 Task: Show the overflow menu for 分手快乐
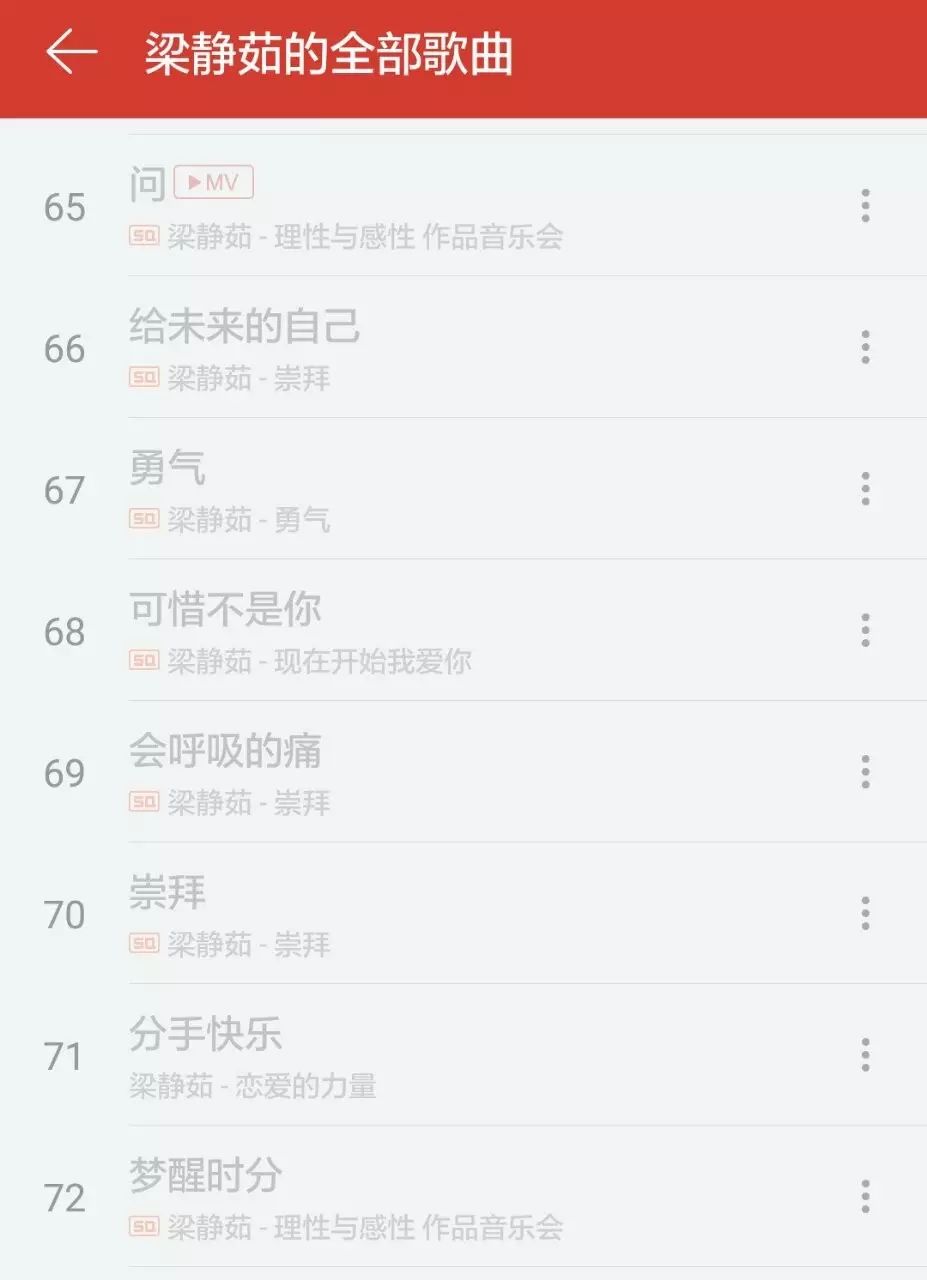865,1055
